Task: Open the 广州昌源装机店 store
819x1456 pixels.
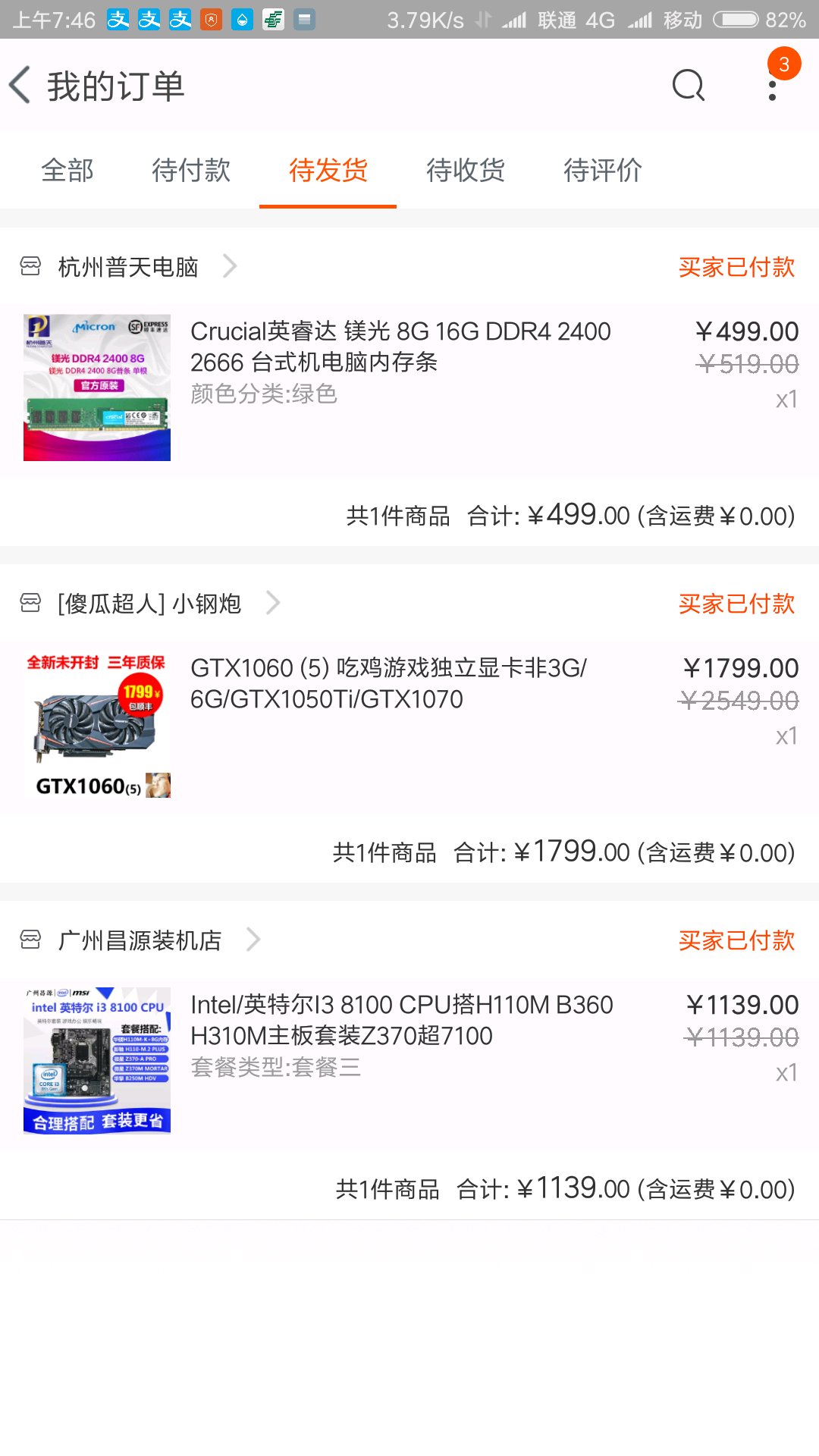Action: coord(140,940)
